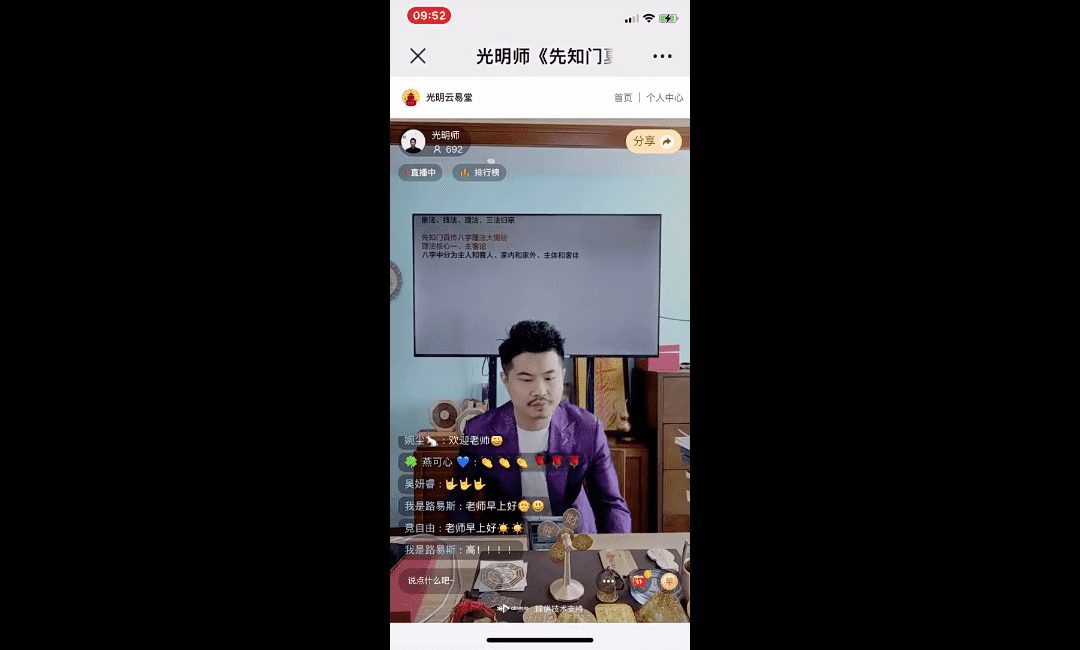Tap the round orange icon at bottom right
The image size is (1080, 650).
click(x=669, y=580)
